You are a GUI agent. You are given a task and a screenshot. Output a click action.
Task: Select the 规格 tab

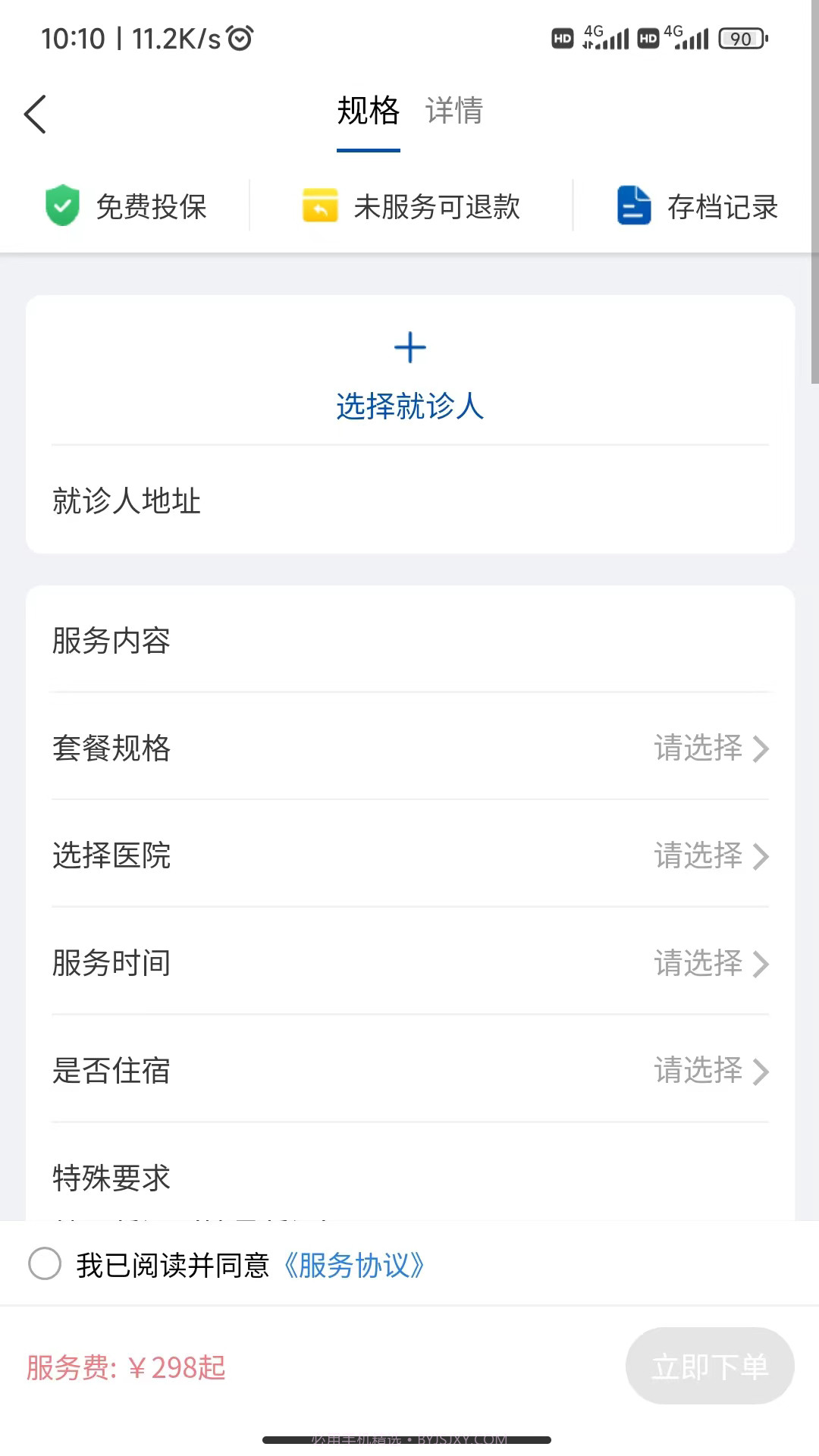368,111
